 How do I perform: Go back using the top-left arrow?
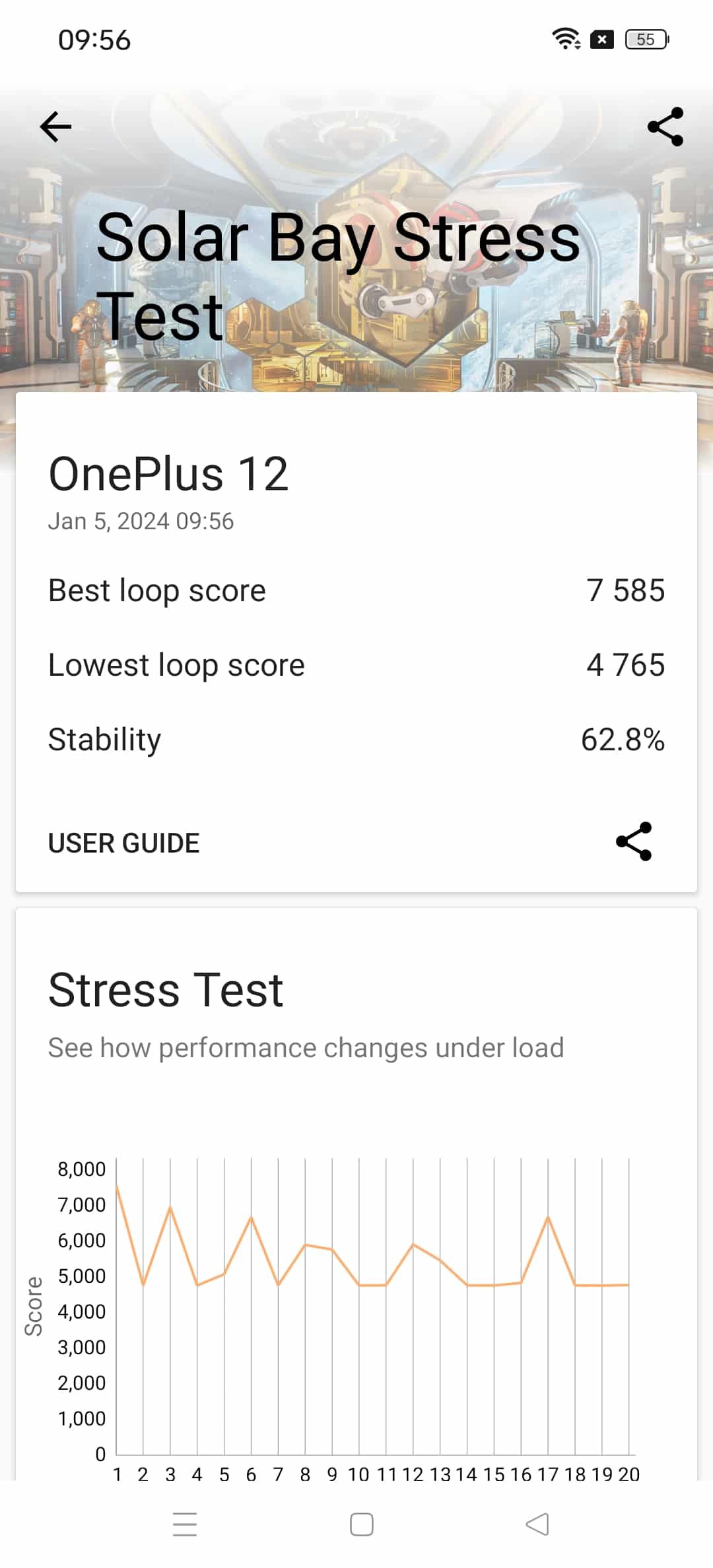coord(55,127)
